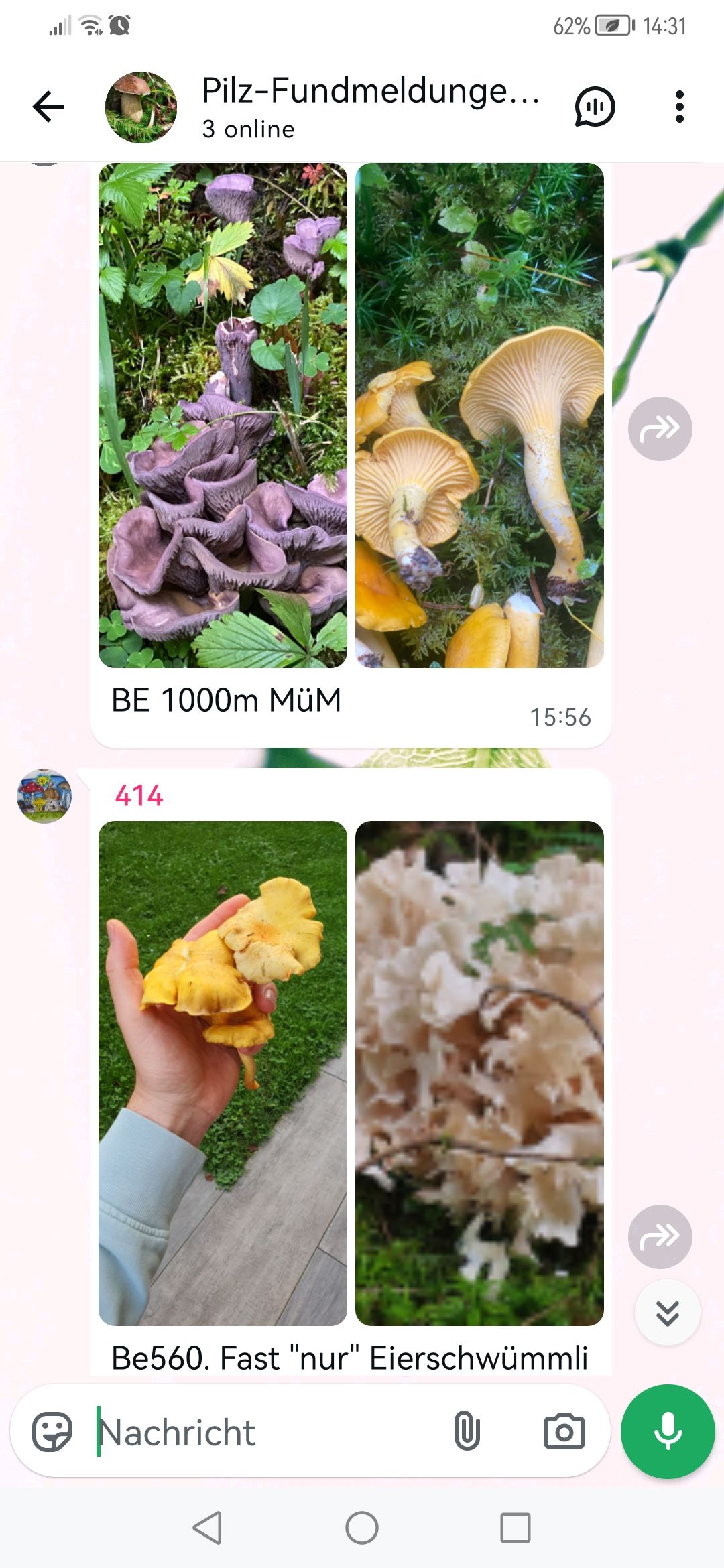Open the profile picture of sender 414
The image size is (724, 1568).
44,796
